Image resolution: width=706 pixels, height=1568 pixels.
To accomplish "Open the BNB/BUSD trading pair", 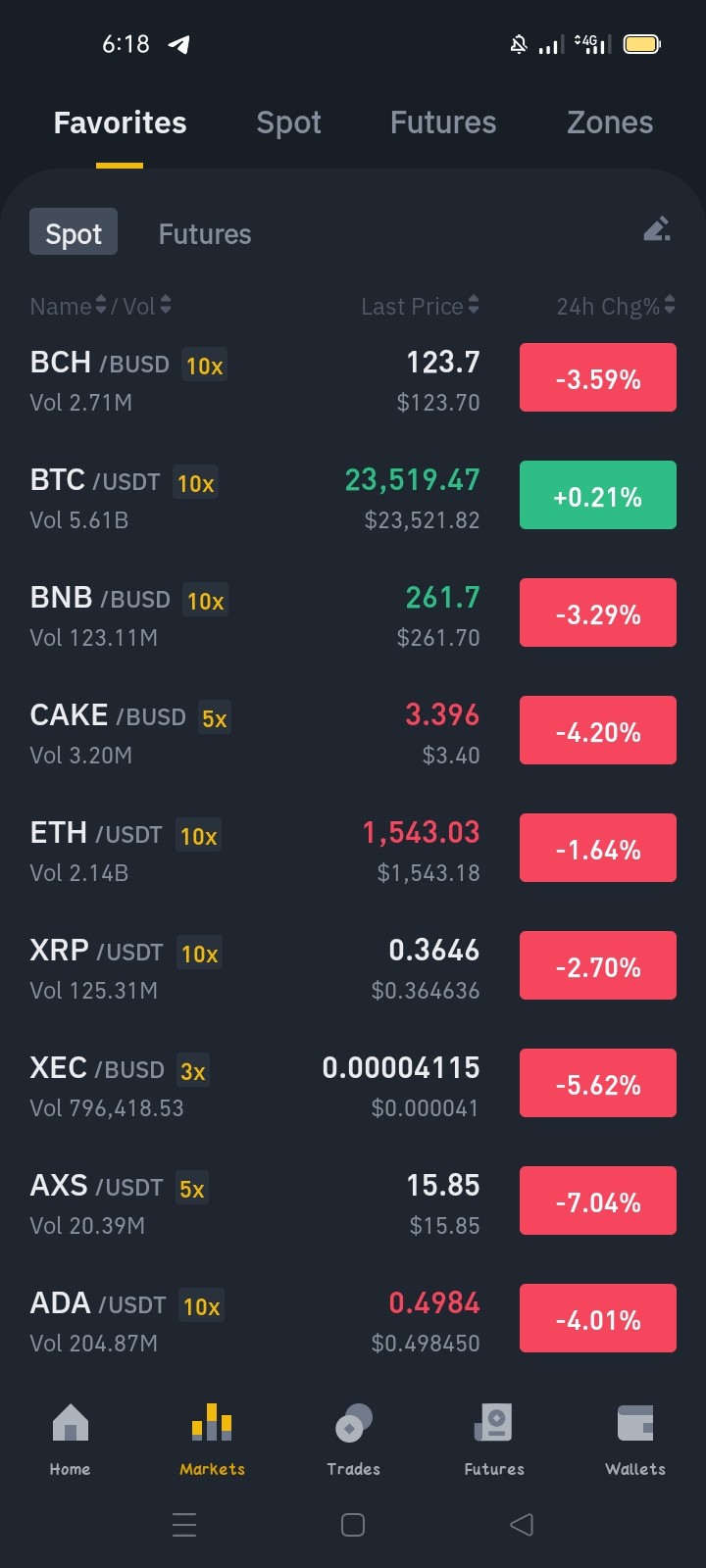I will tap(353, 617).
